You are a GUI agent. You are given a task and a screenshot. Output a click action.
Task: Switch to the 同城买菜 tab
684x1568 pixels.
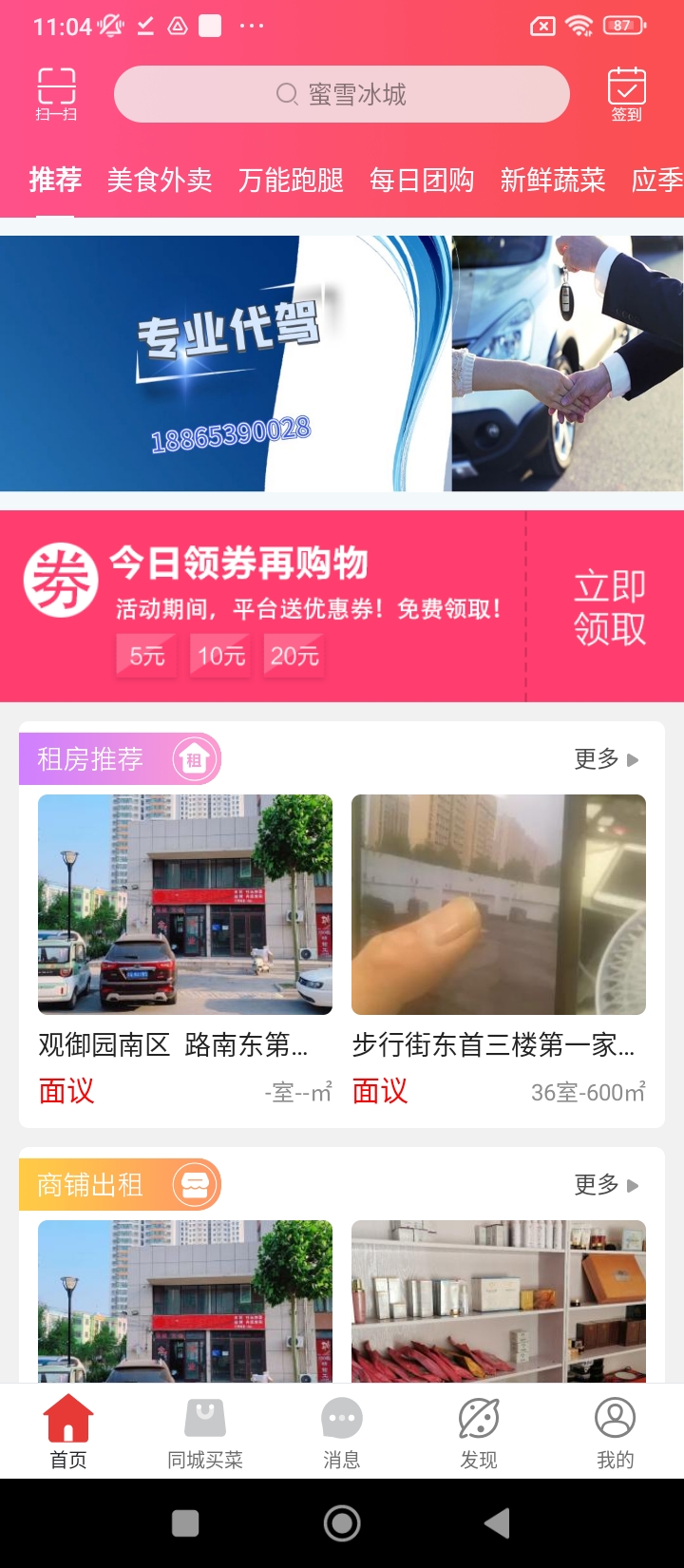(x=205, y=1431)
